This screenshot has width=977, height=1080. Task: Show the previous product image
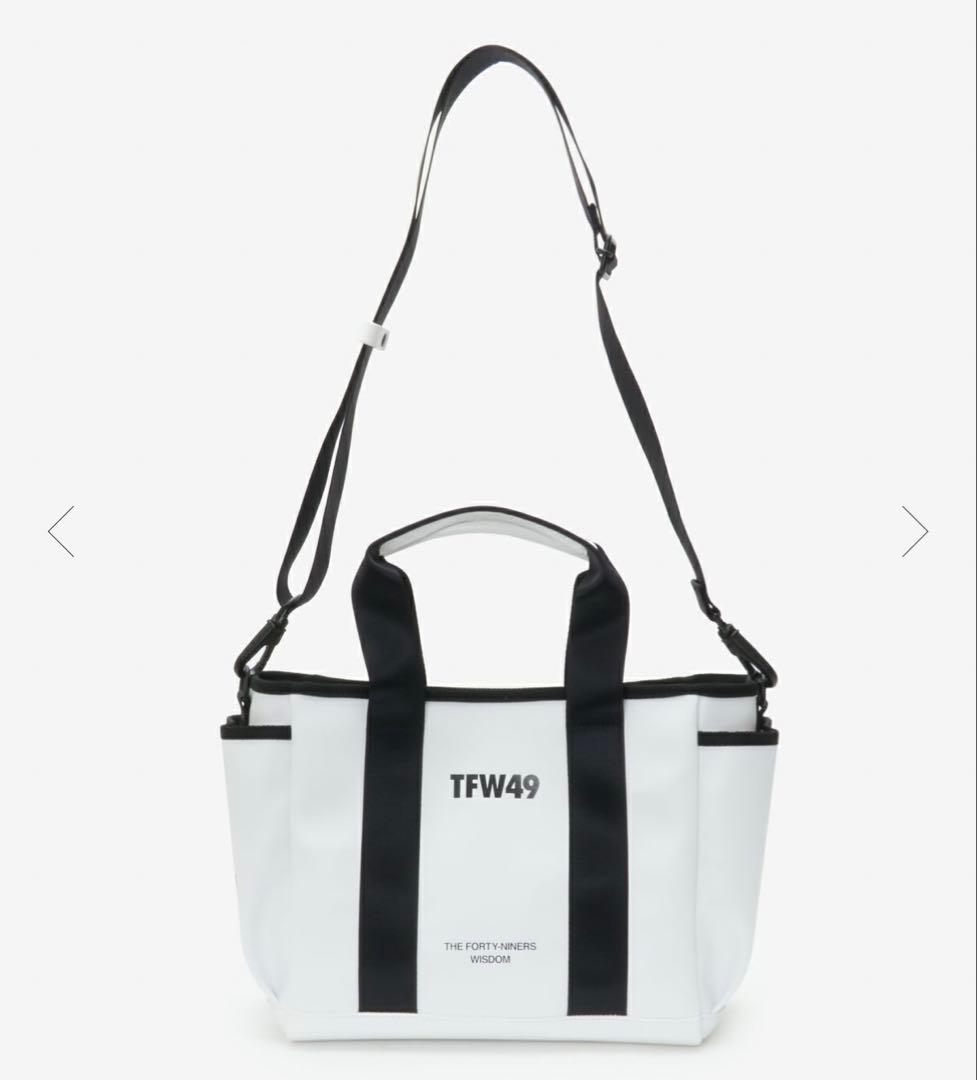pyautogui.click(x=61, y=531)
